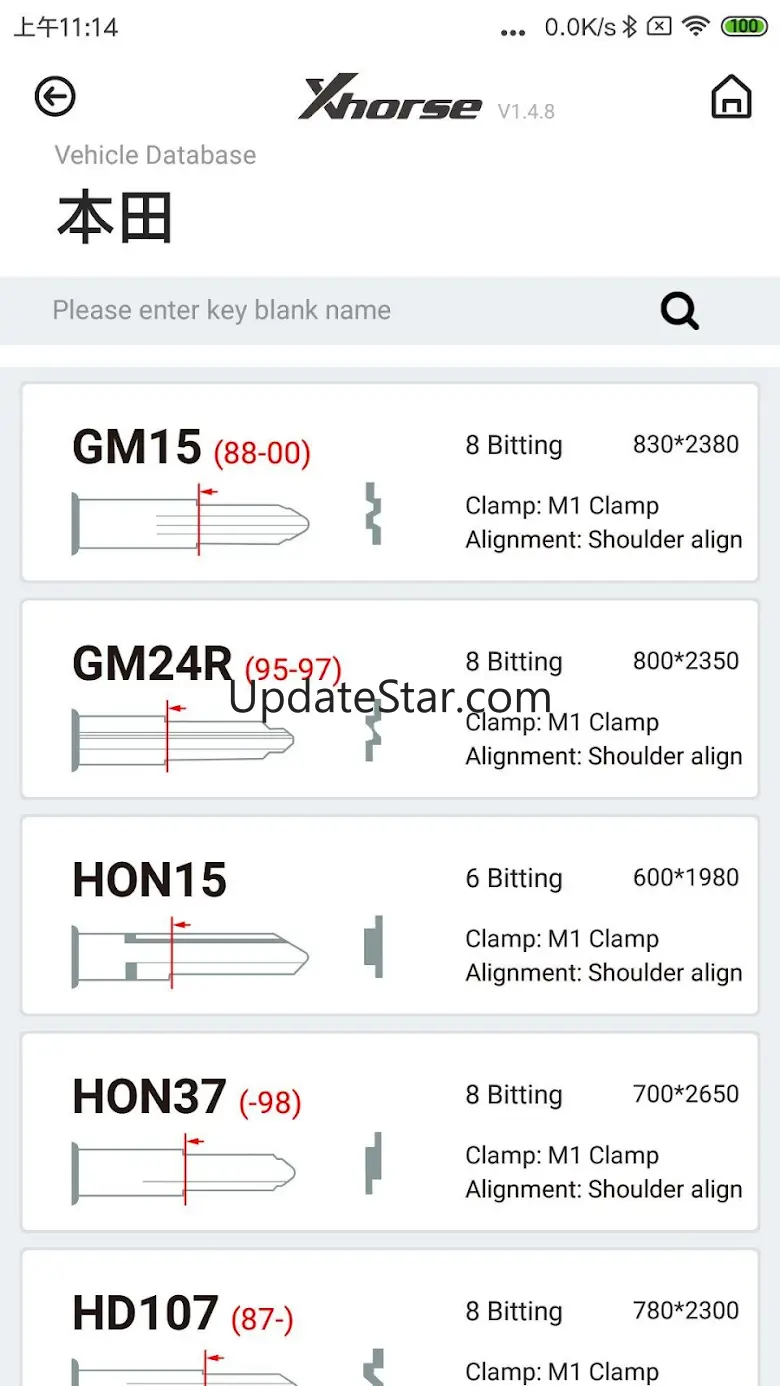Run search with the magnifier icon
The image size is (780, 1386).
pos(680,311)
